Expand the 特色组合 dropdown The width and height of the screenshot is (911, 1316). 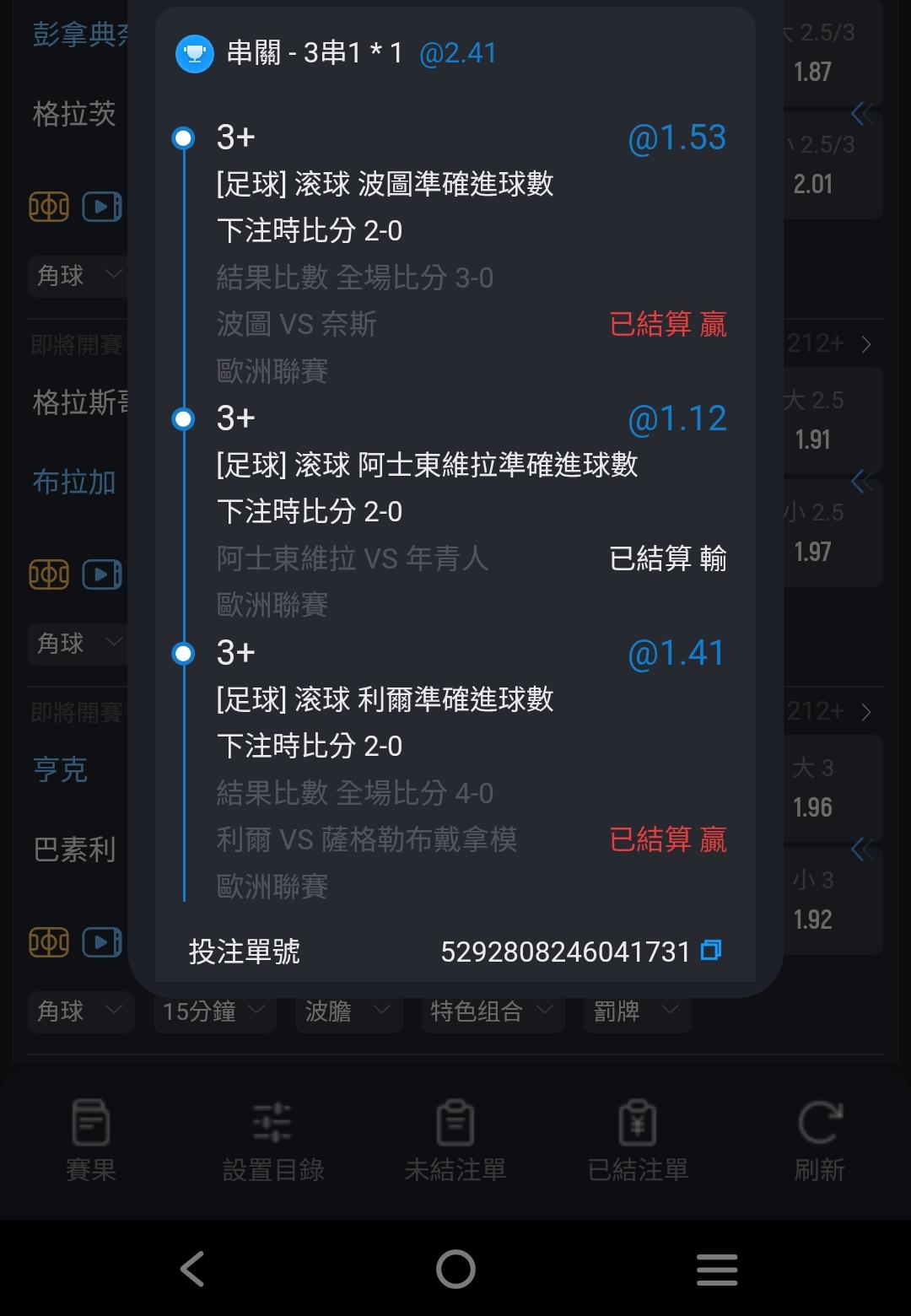(492, 1011)
